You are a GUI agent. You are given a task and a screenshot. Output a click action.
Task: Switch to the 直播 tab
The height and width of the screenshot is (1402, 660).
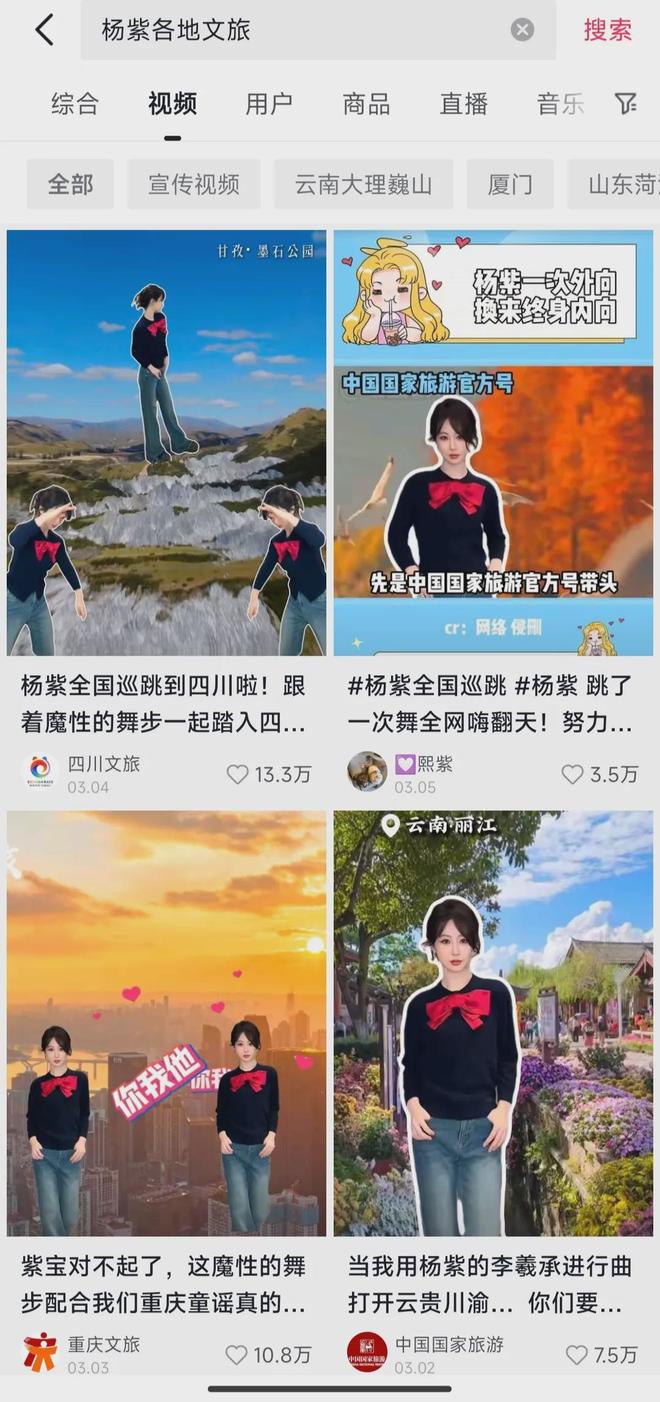point(464,104)
